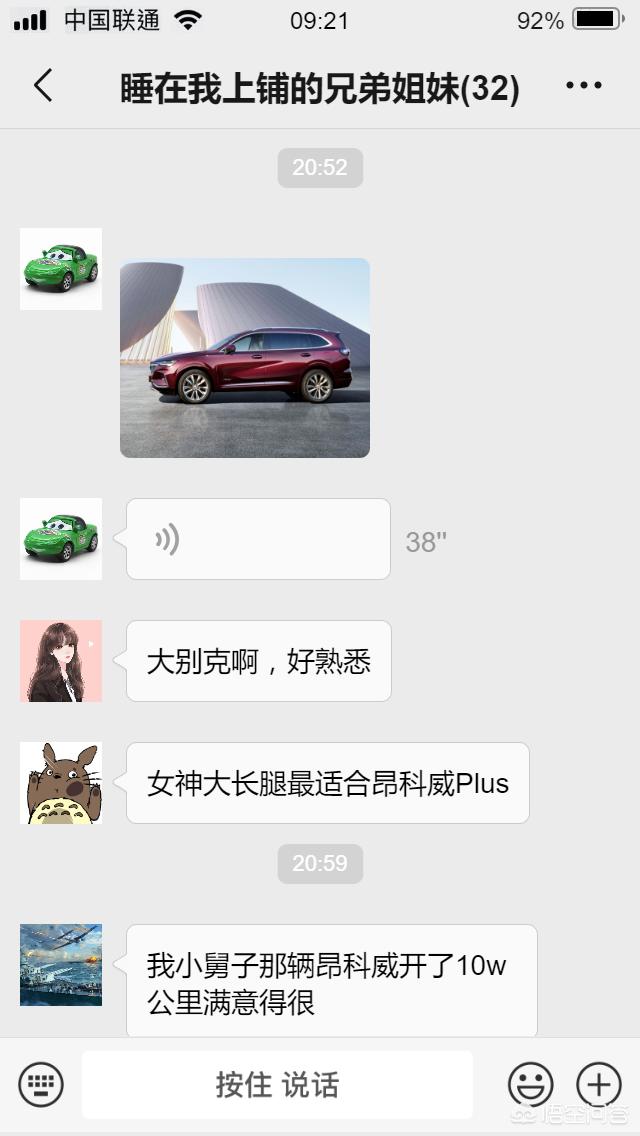Viewport: 640px width, 1136px height.
Task: Go back from the group chat
Action: coord(42,87)
